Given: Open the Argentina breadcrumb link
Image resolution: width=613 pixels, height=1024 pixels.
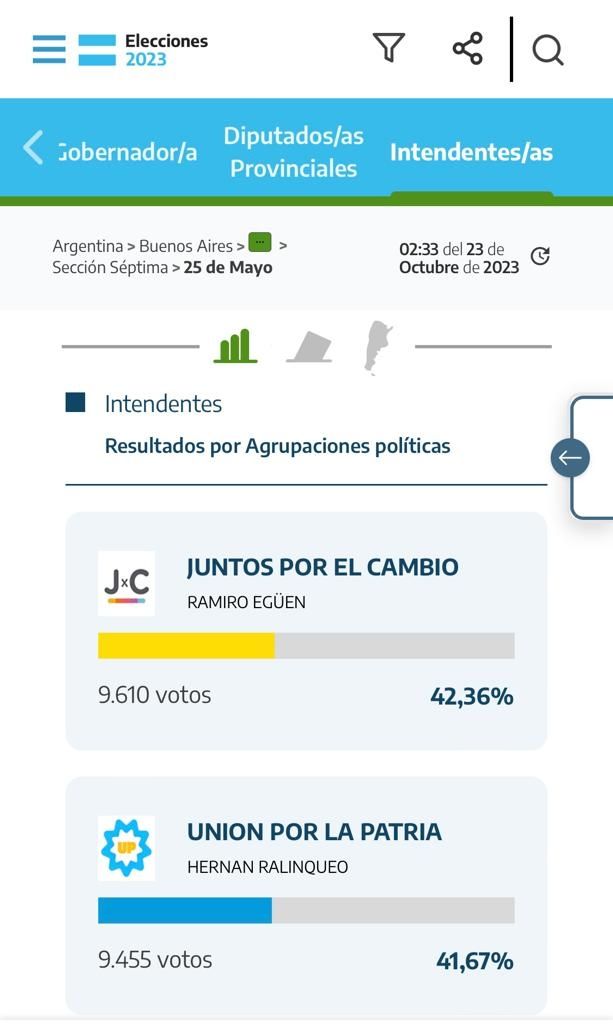Looking at the screenshot, I should pyautogui.click(x=87, y=246).
